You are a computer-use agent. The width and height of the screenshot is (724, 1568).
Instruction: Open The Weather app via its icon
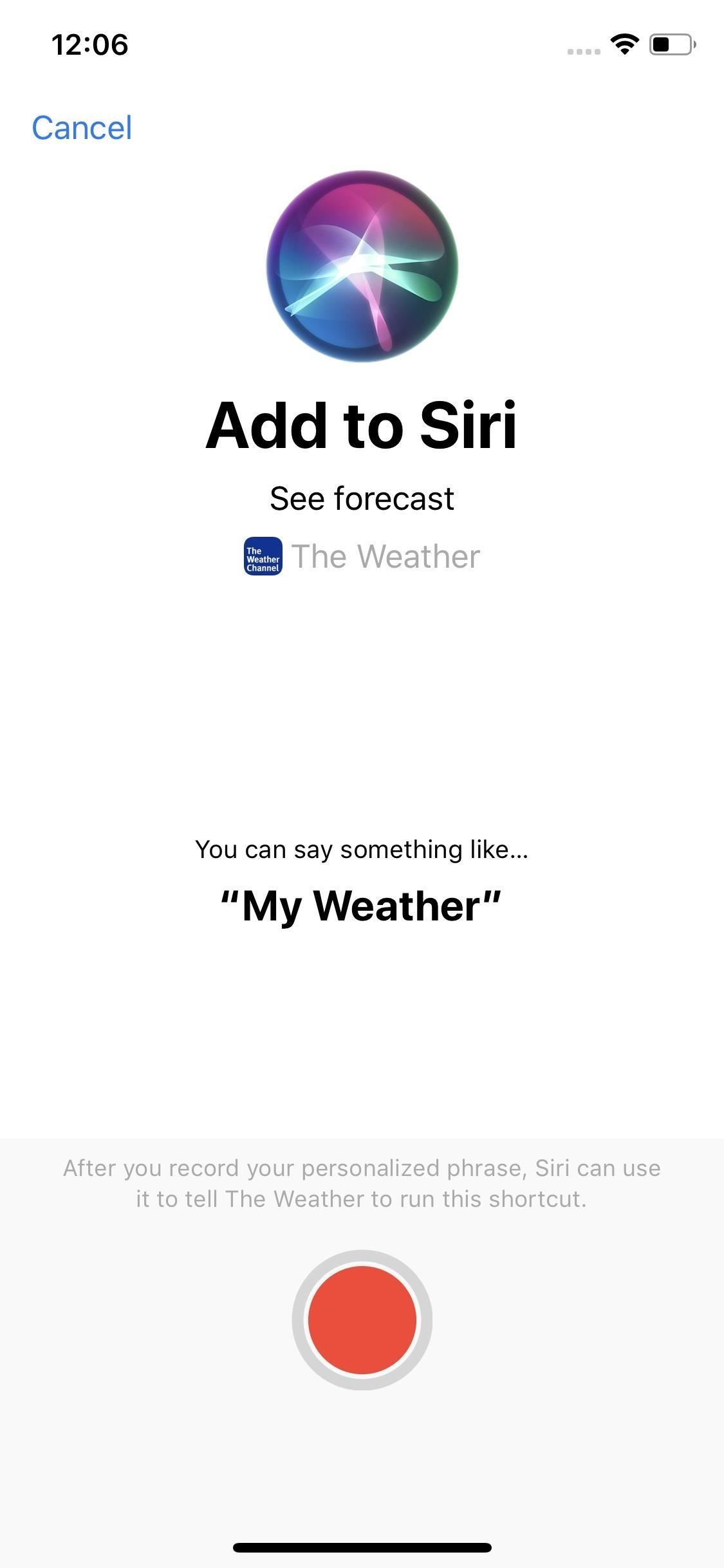point(263,557)
